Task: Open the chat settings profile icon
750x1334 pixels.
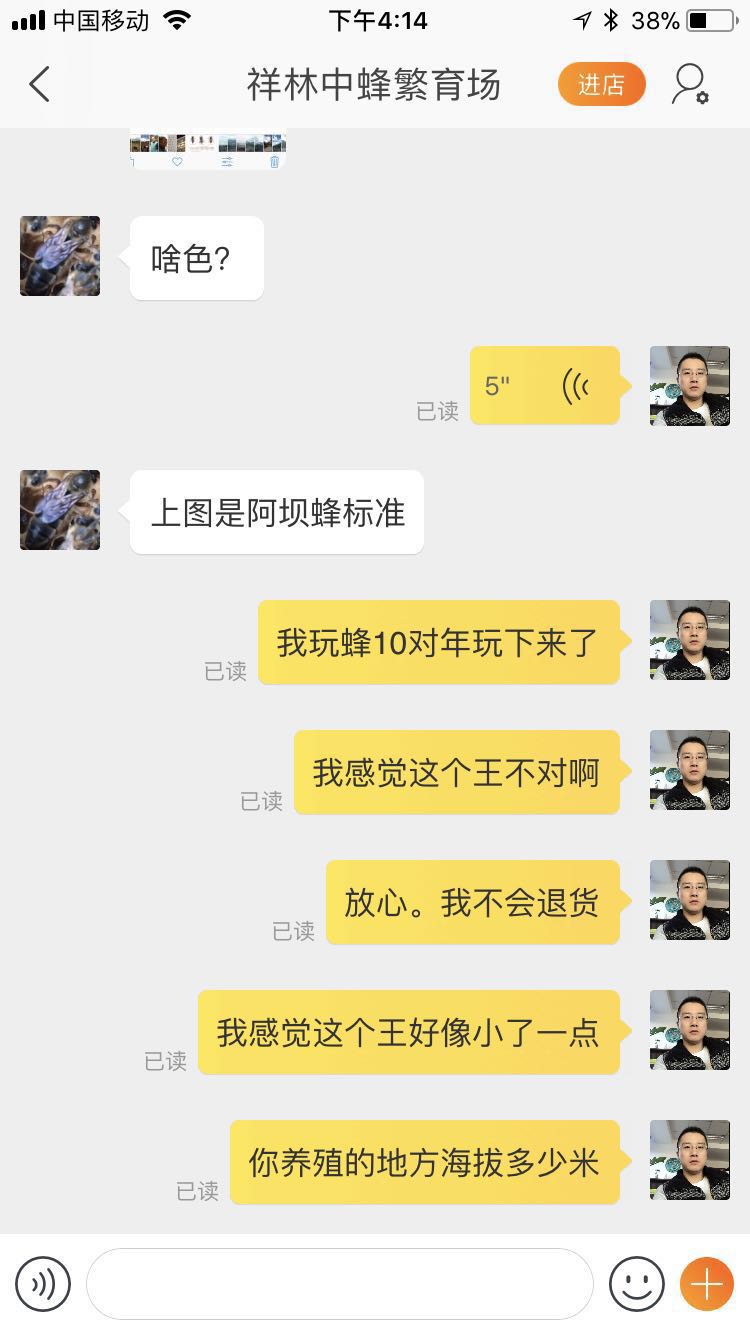Action: [x=689, y=85]
